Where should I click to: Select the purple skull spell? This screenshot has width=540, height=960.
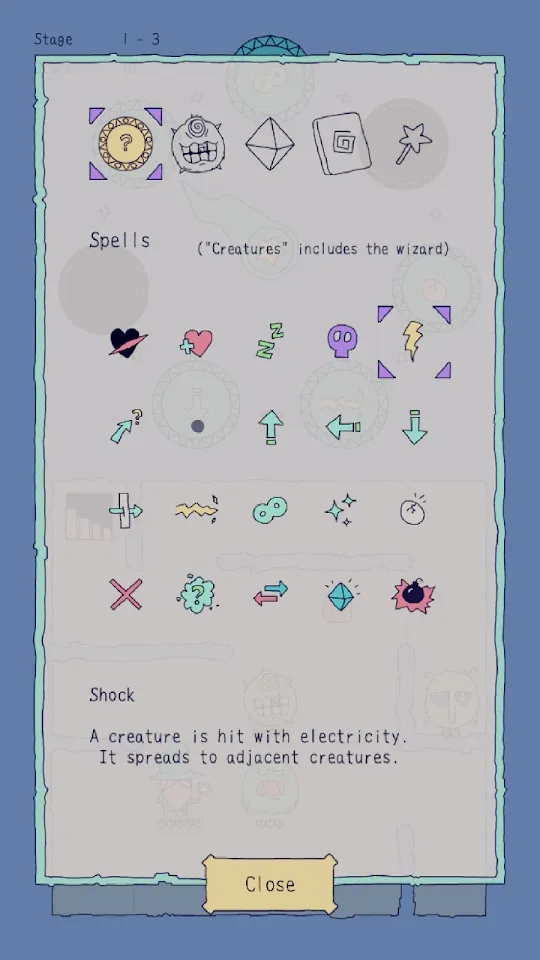342,341
